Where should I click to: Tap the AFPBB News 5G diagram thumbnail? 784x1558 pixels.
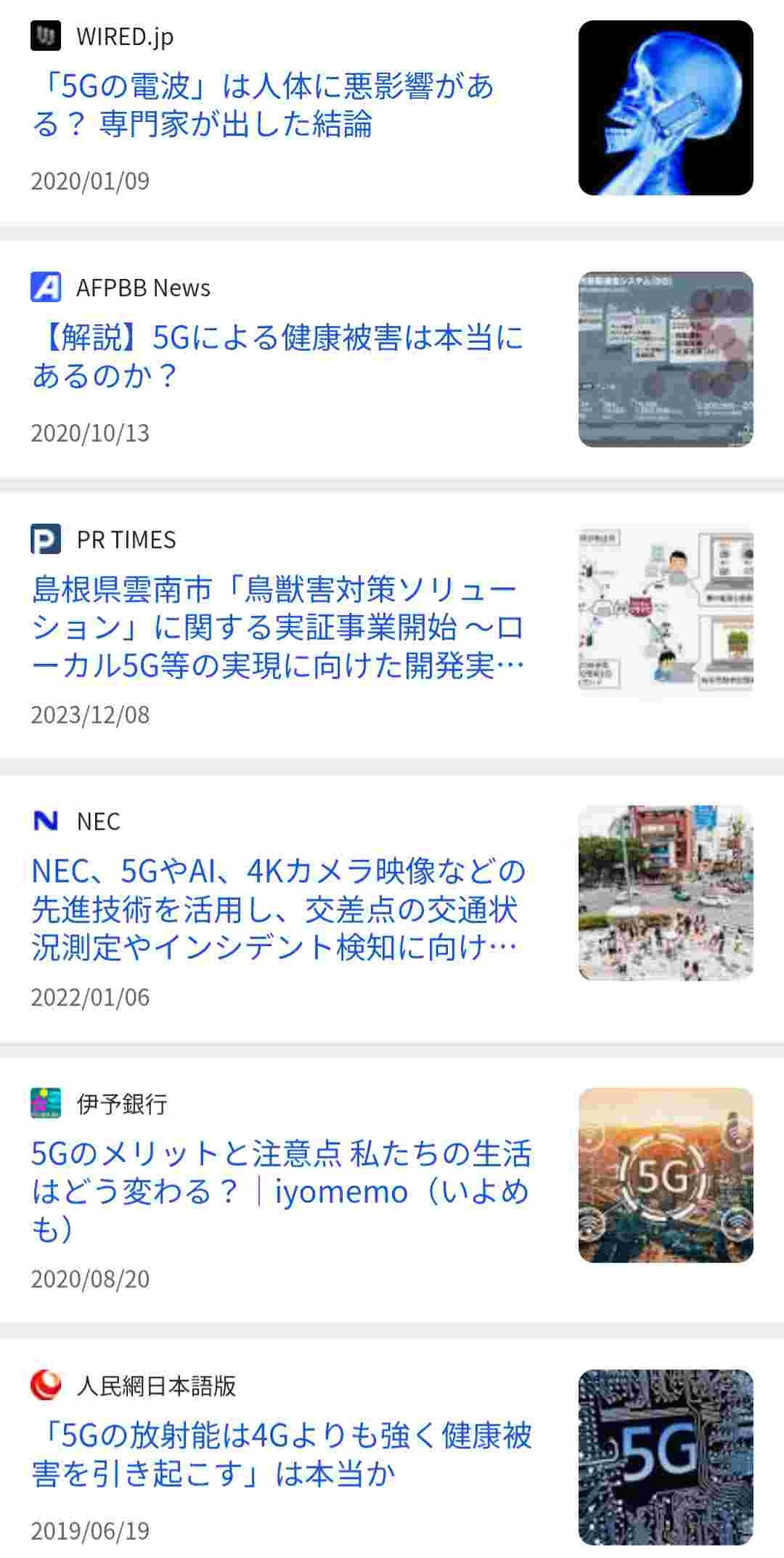(666, 360)
